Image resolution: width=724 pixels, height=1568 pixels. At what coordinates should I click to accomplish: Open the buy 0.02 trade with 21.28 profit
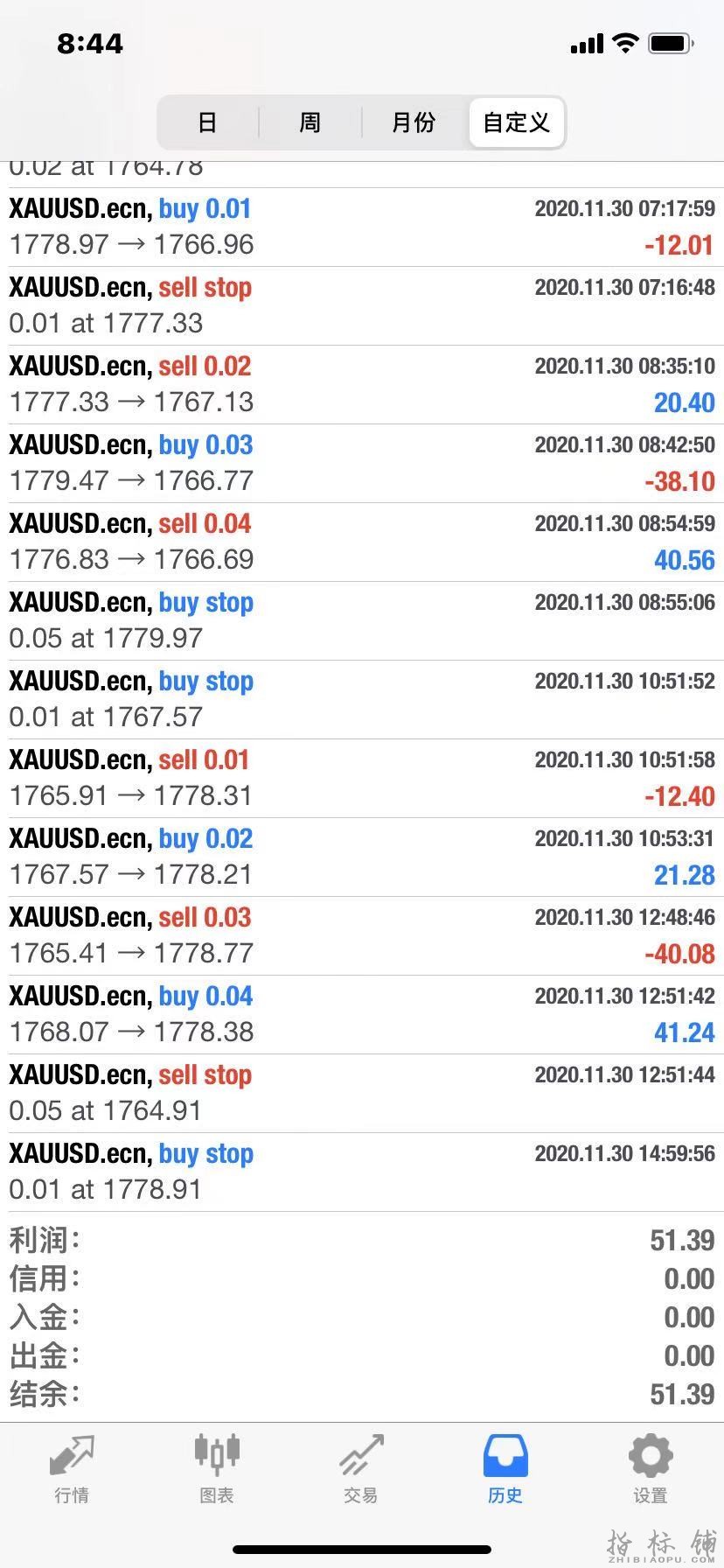tap(362, 857)
